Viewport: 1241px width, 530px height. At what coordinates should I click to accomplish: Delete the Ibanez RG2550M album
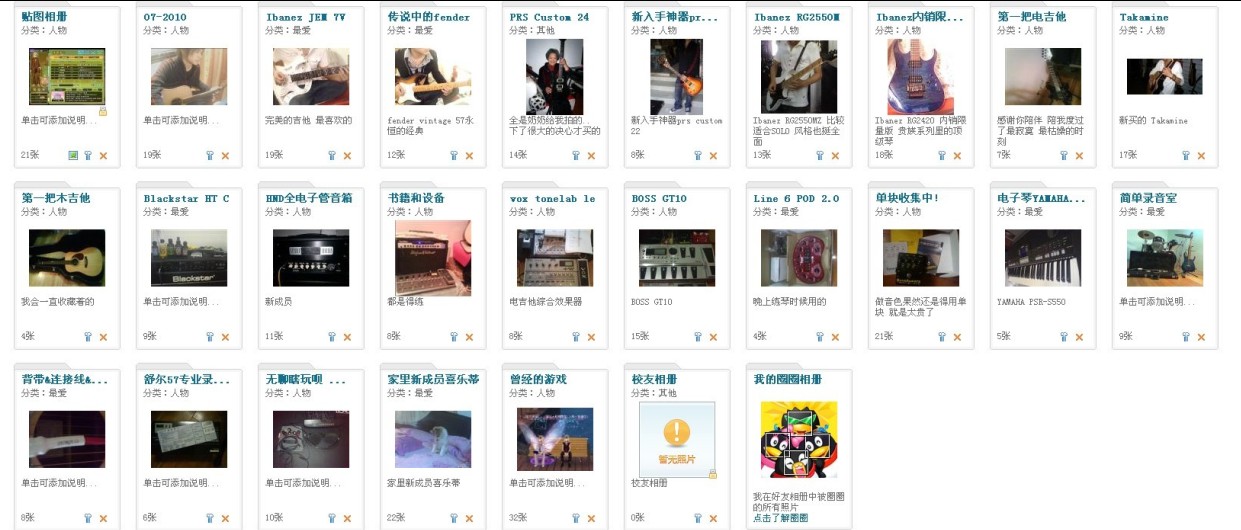(835, 156)
